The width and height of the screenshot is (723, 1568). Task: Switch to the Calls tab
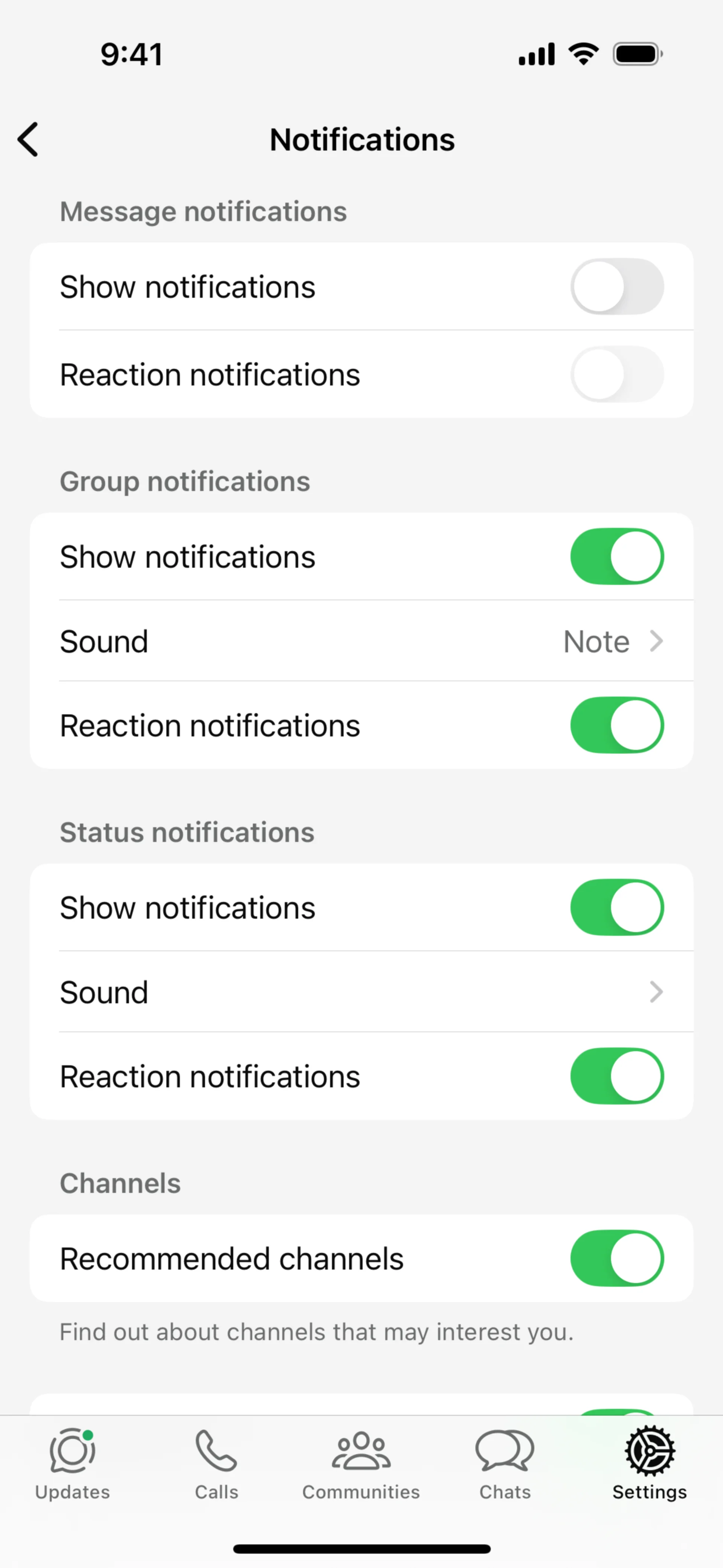click(217, 1464)
